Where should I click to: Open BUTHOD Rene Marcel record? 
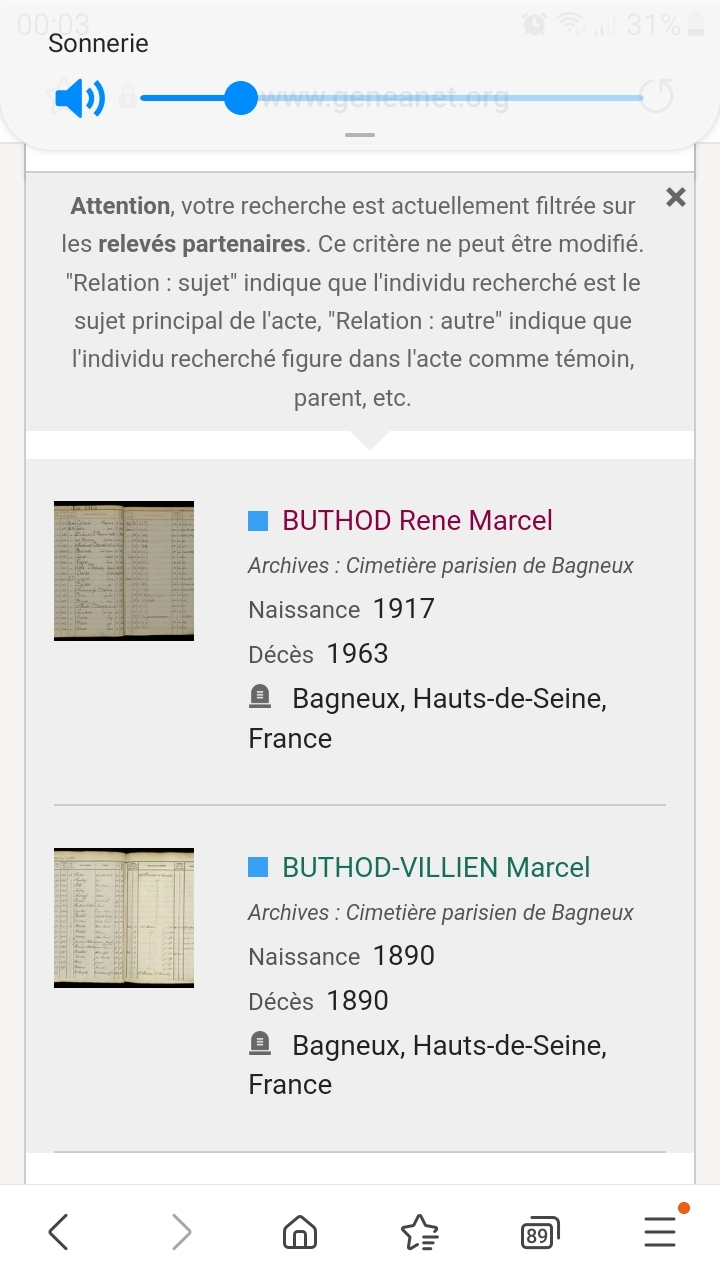[417, 520]
